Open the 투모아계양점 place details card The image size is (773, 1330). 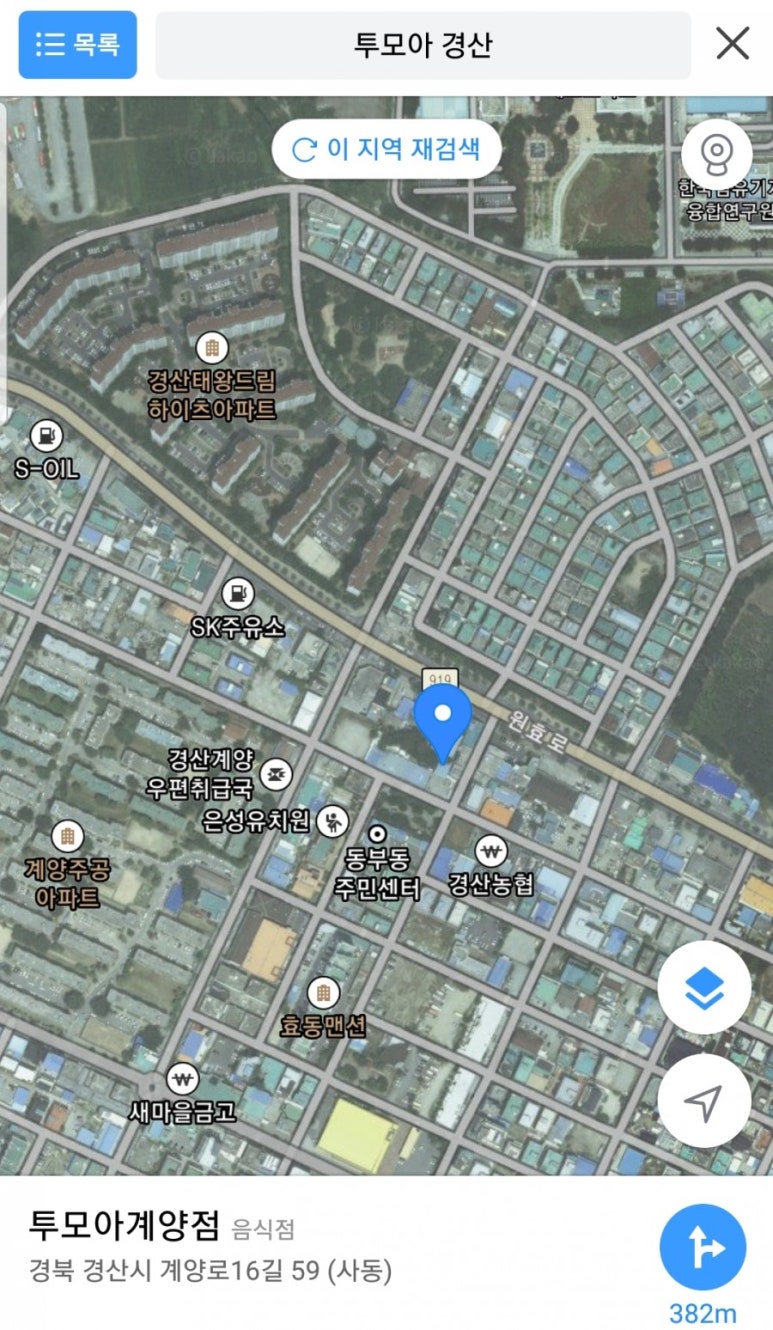coord(300,1247)
